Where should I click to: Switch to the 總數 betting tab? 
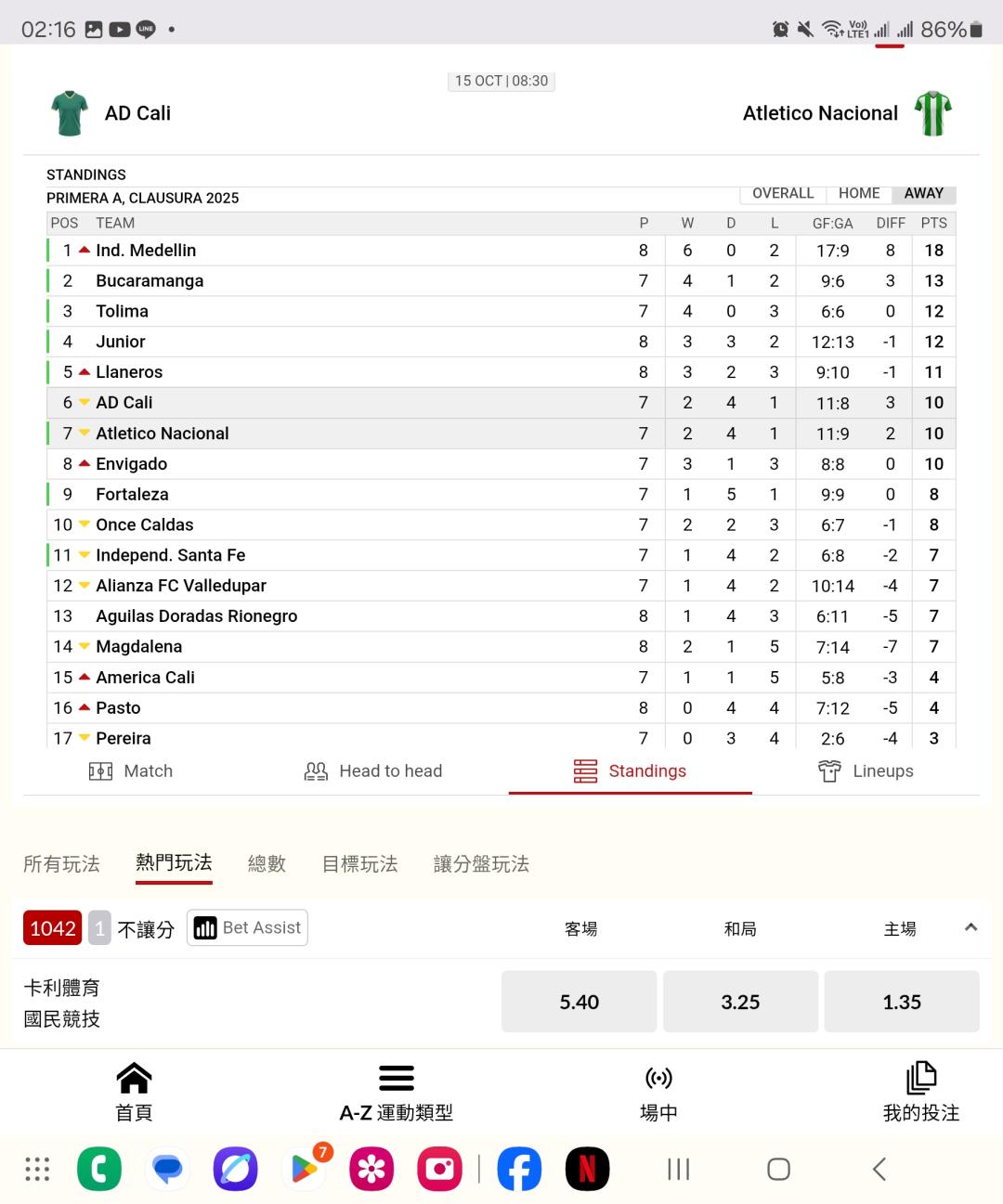tap(267, 864)
